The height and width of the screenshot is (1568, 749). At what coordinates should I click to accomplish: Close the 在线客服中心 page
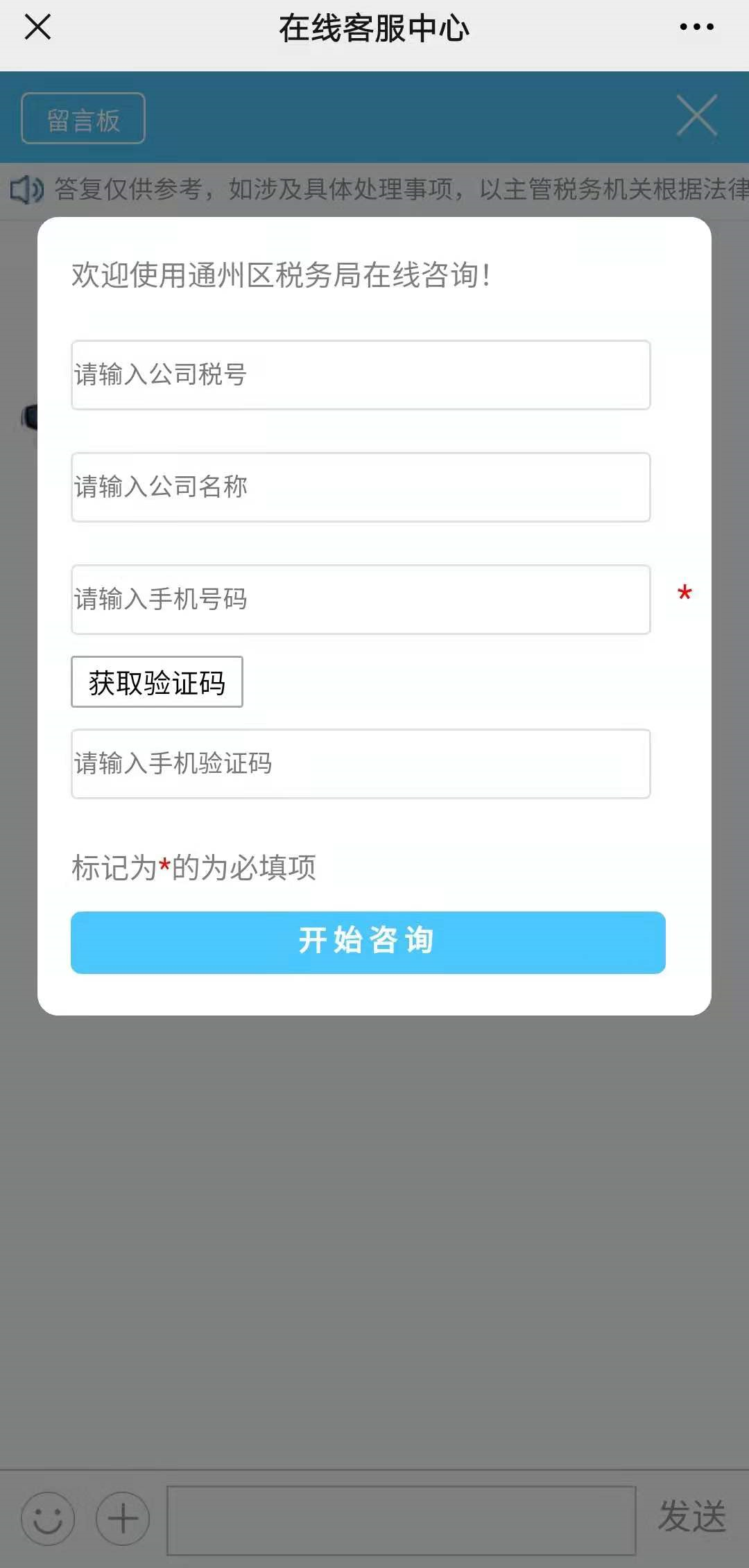pyautogui.click(x=37, y=28)
